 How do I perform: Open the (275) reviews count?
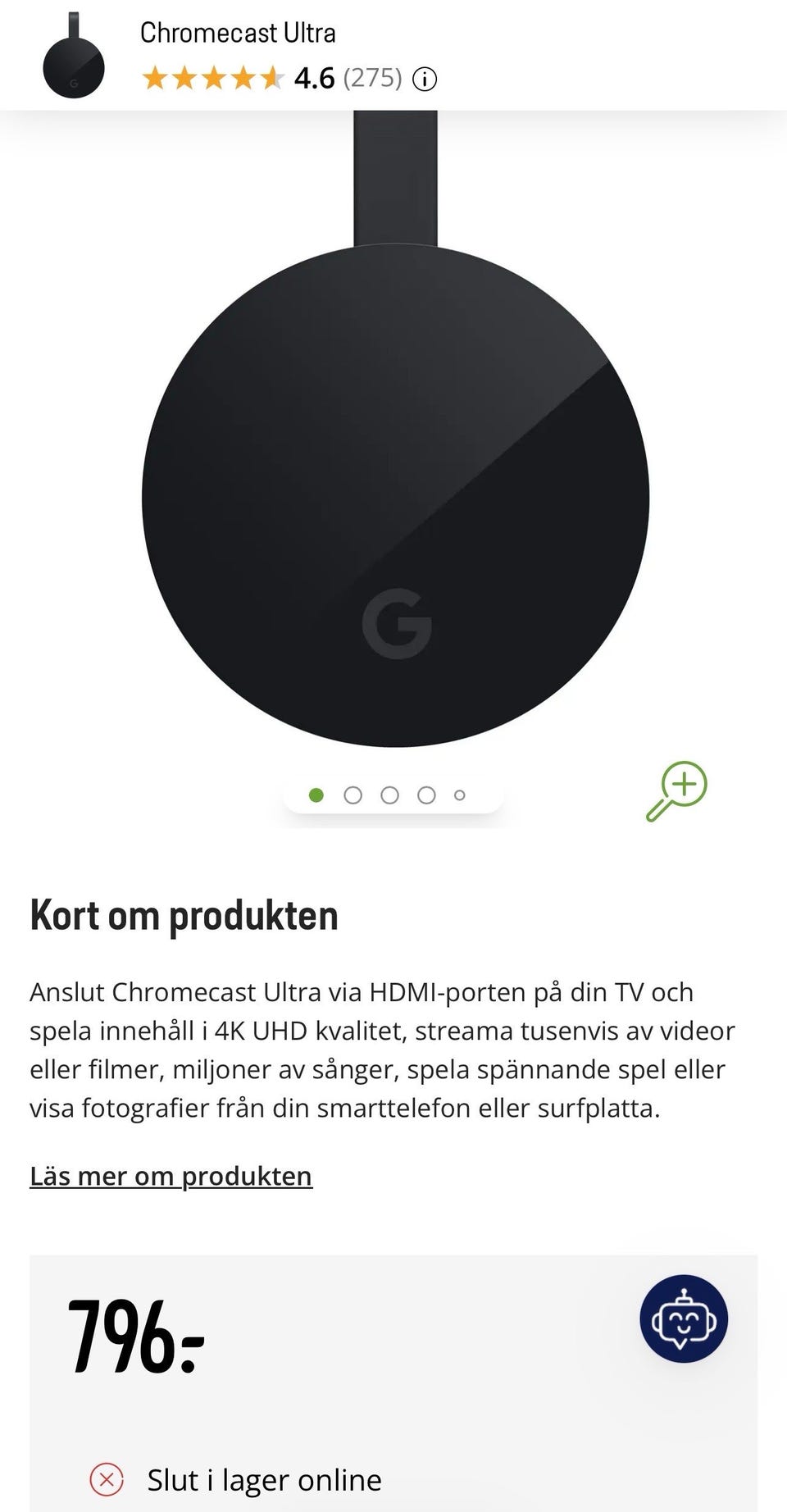[372, 78]
